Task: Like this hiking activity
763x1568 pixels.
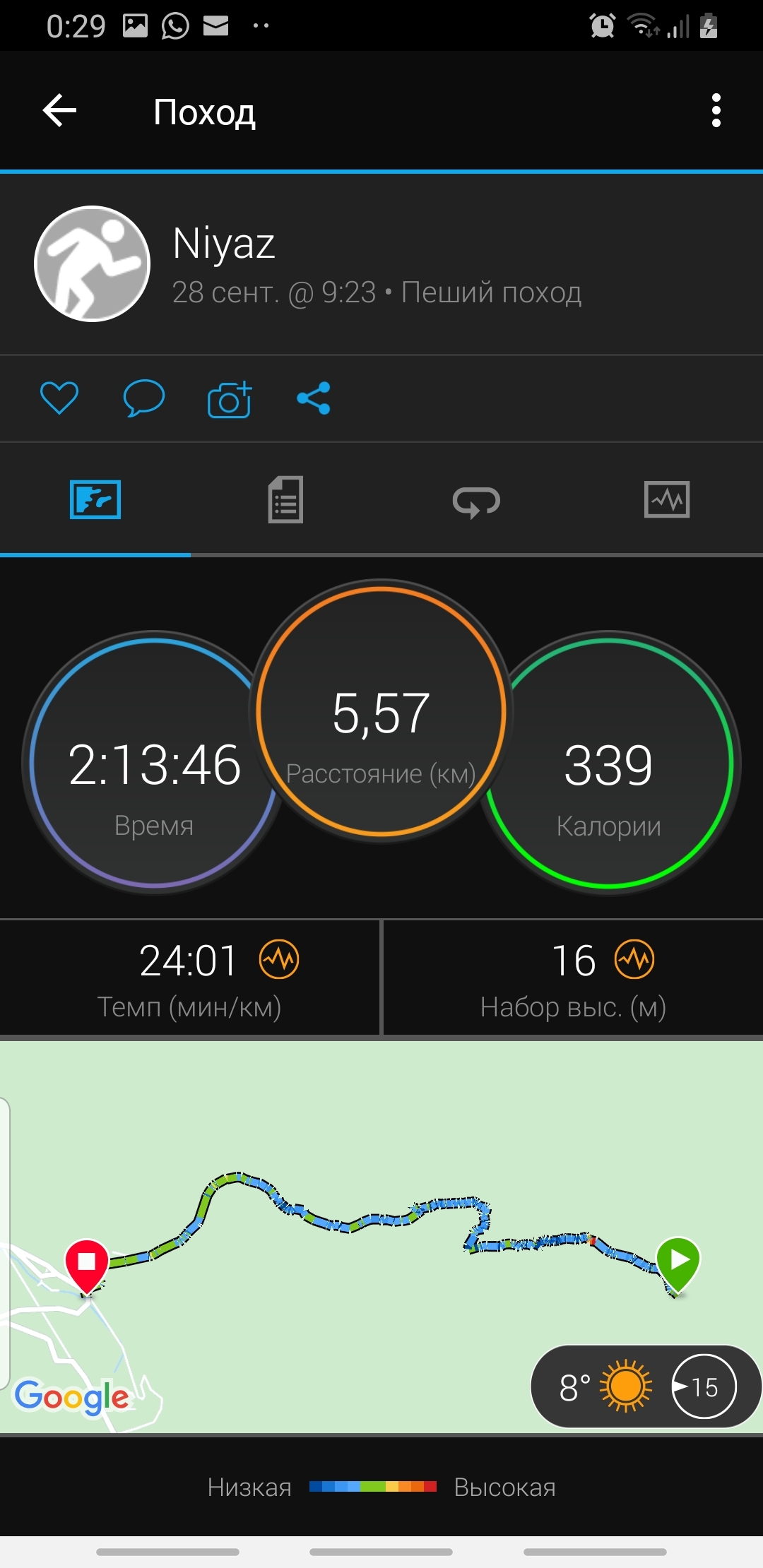Action: tap(59, 398)
